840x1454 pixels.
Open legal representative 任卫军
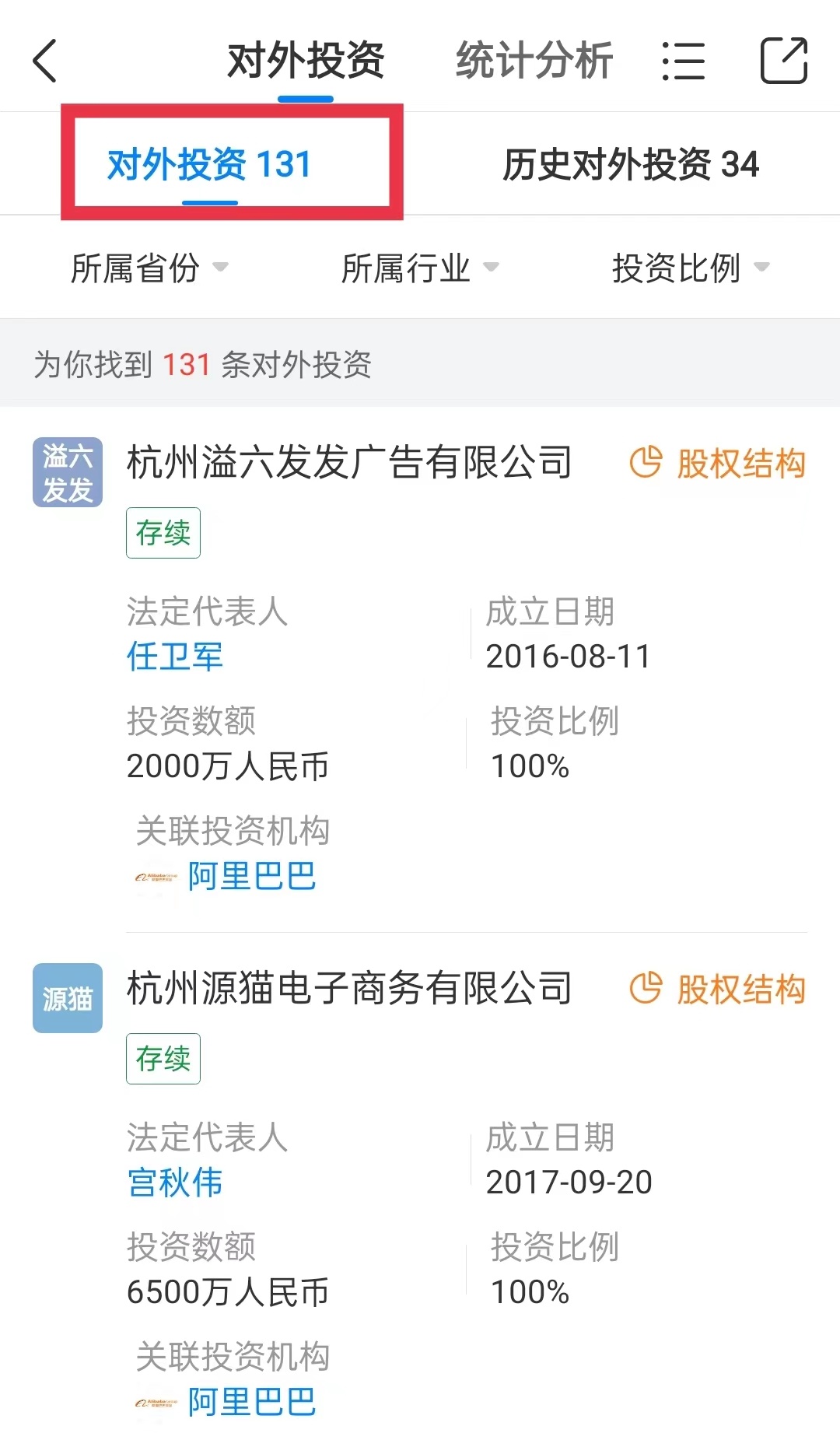pos(175,657)
